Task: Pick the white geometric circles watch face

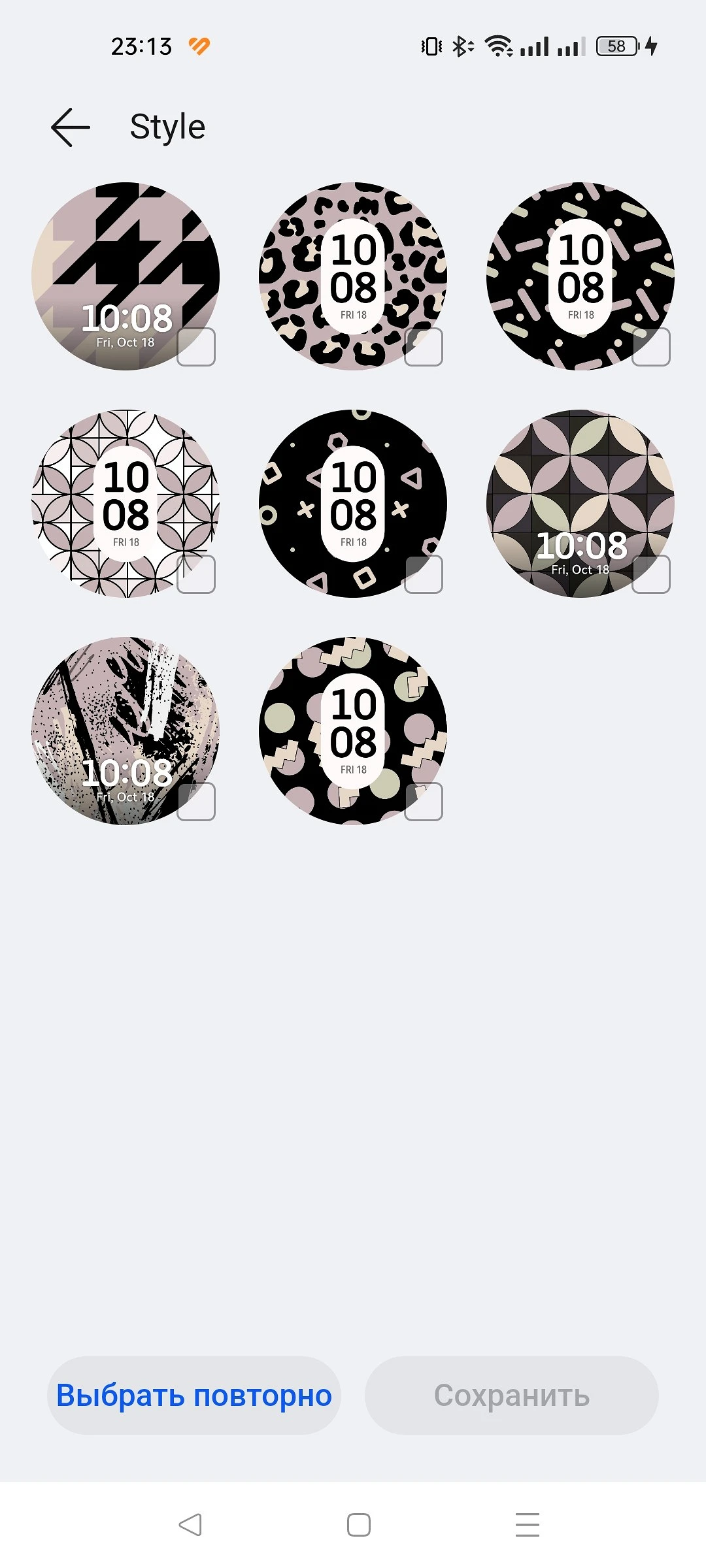Action: pyautogui.click(x=196, y=574)
